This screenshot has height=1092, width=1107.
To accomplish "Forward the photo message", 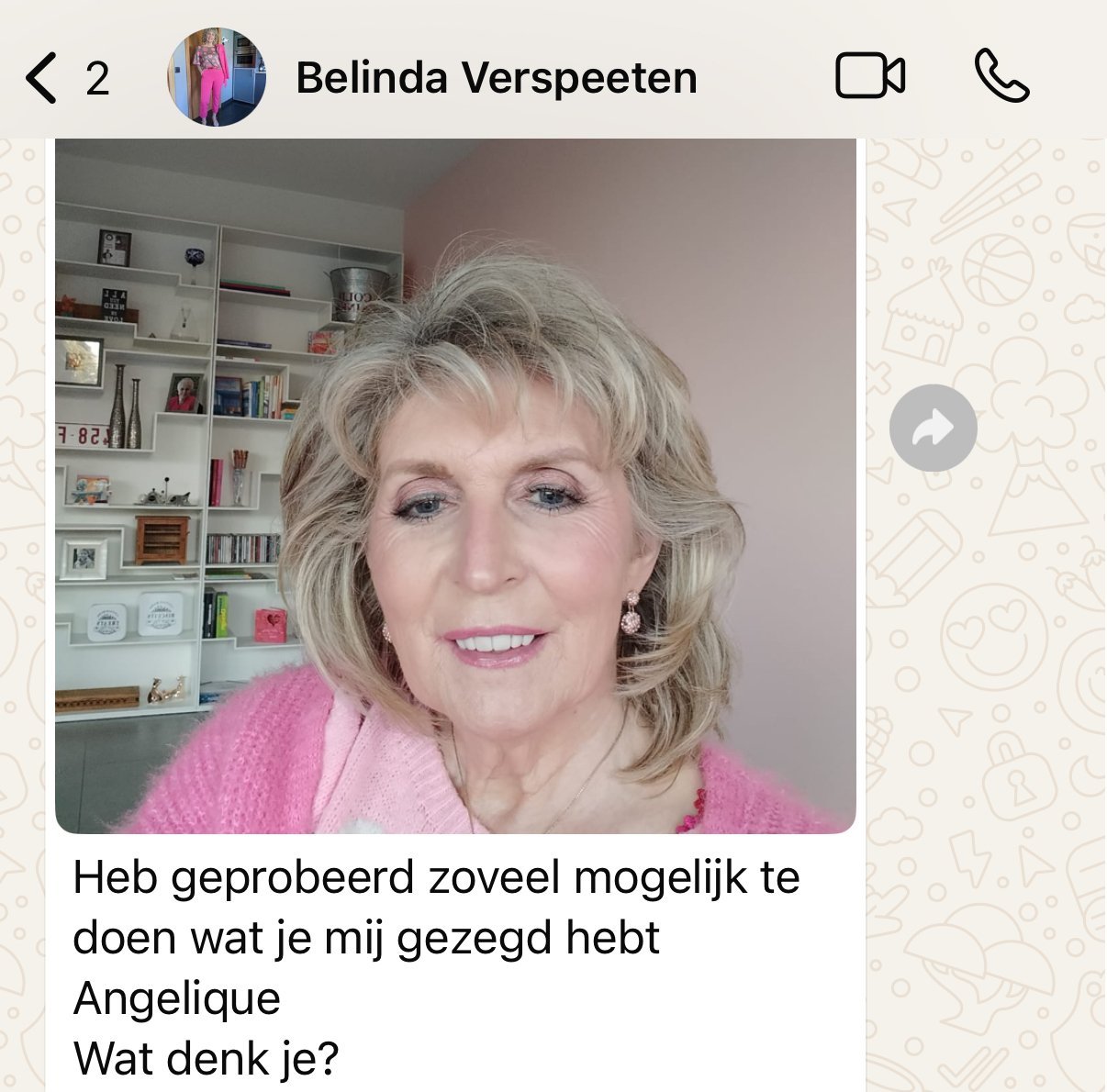I will pyautogui.click(x=933, y=428).
